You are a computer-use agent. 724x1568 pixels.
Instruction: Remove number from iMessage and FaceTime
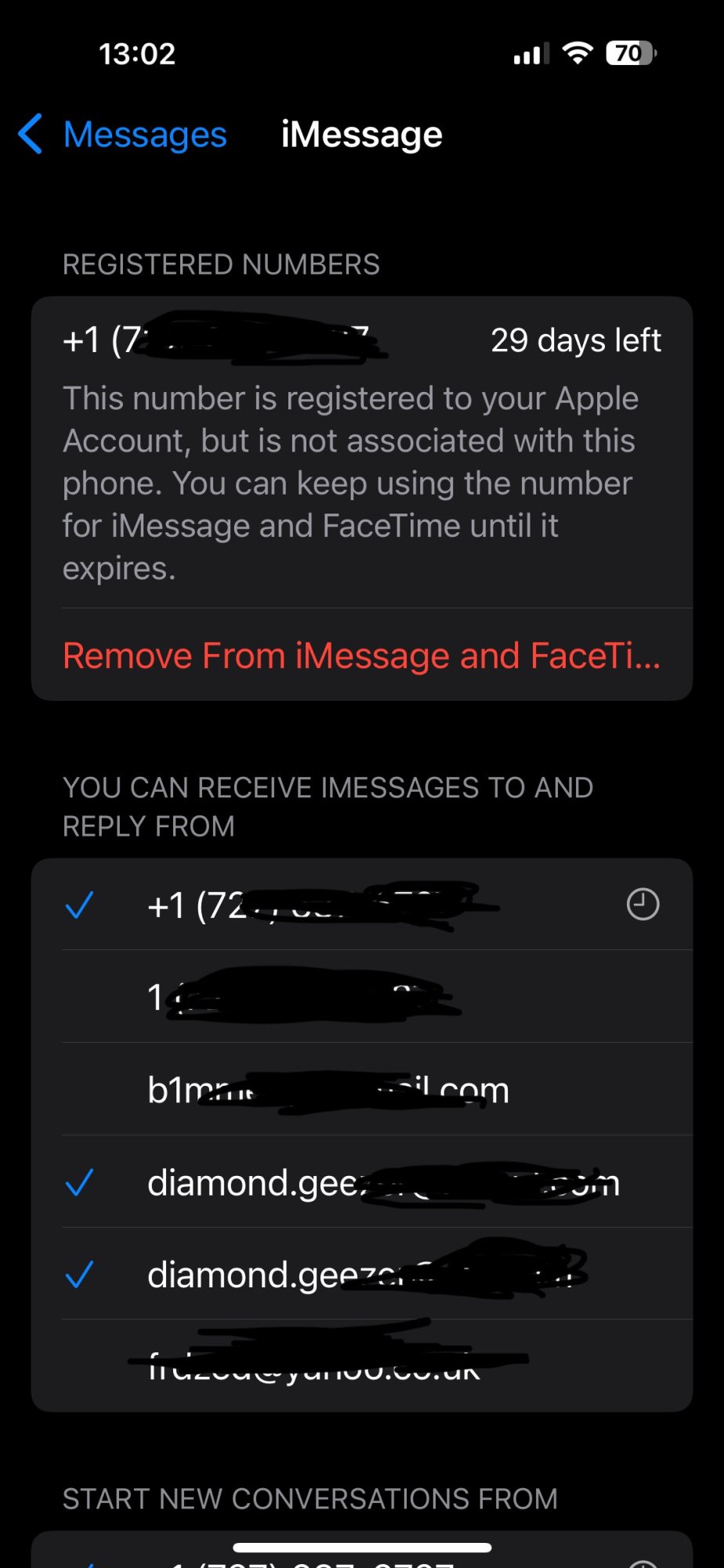[361, 655]
